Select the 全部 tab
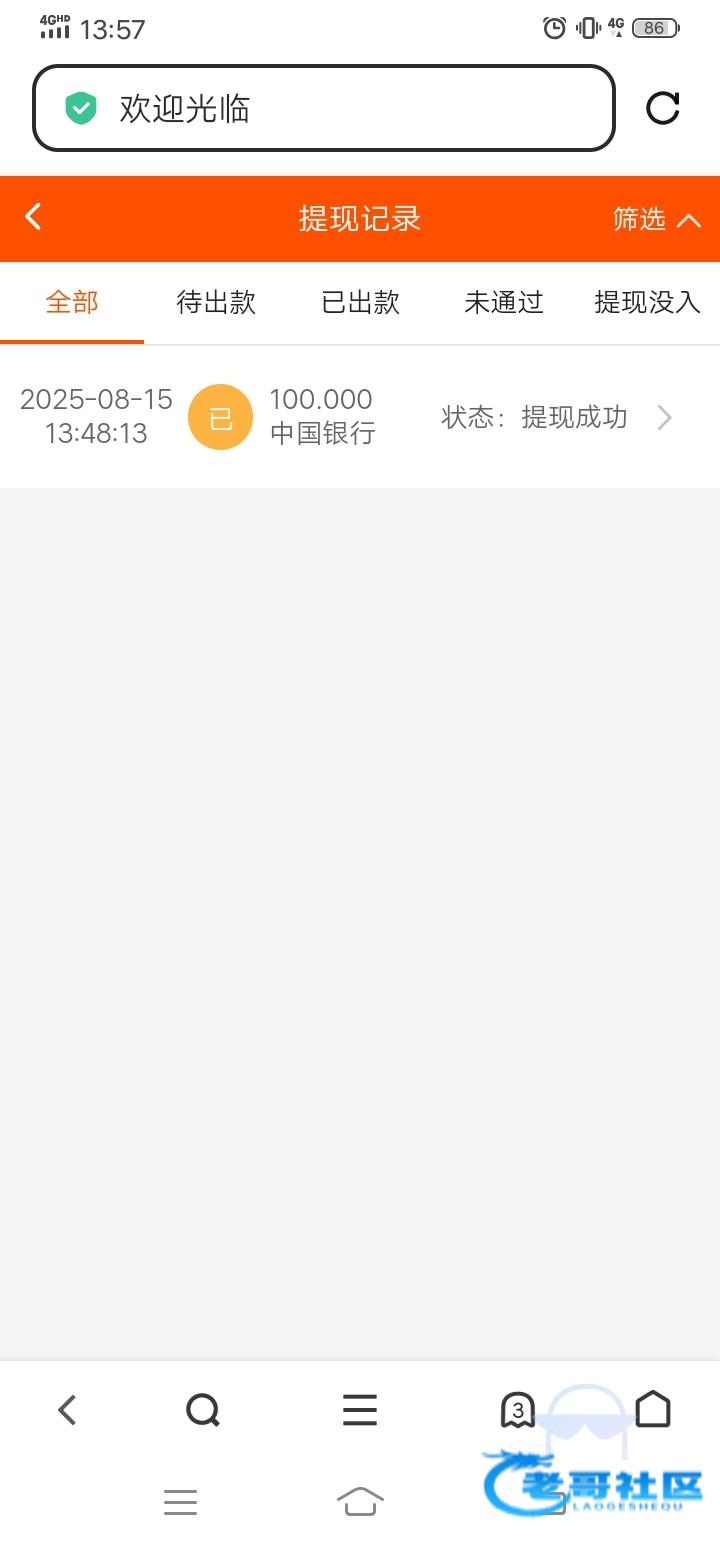 pyautogui.click(x=72, y=302)
